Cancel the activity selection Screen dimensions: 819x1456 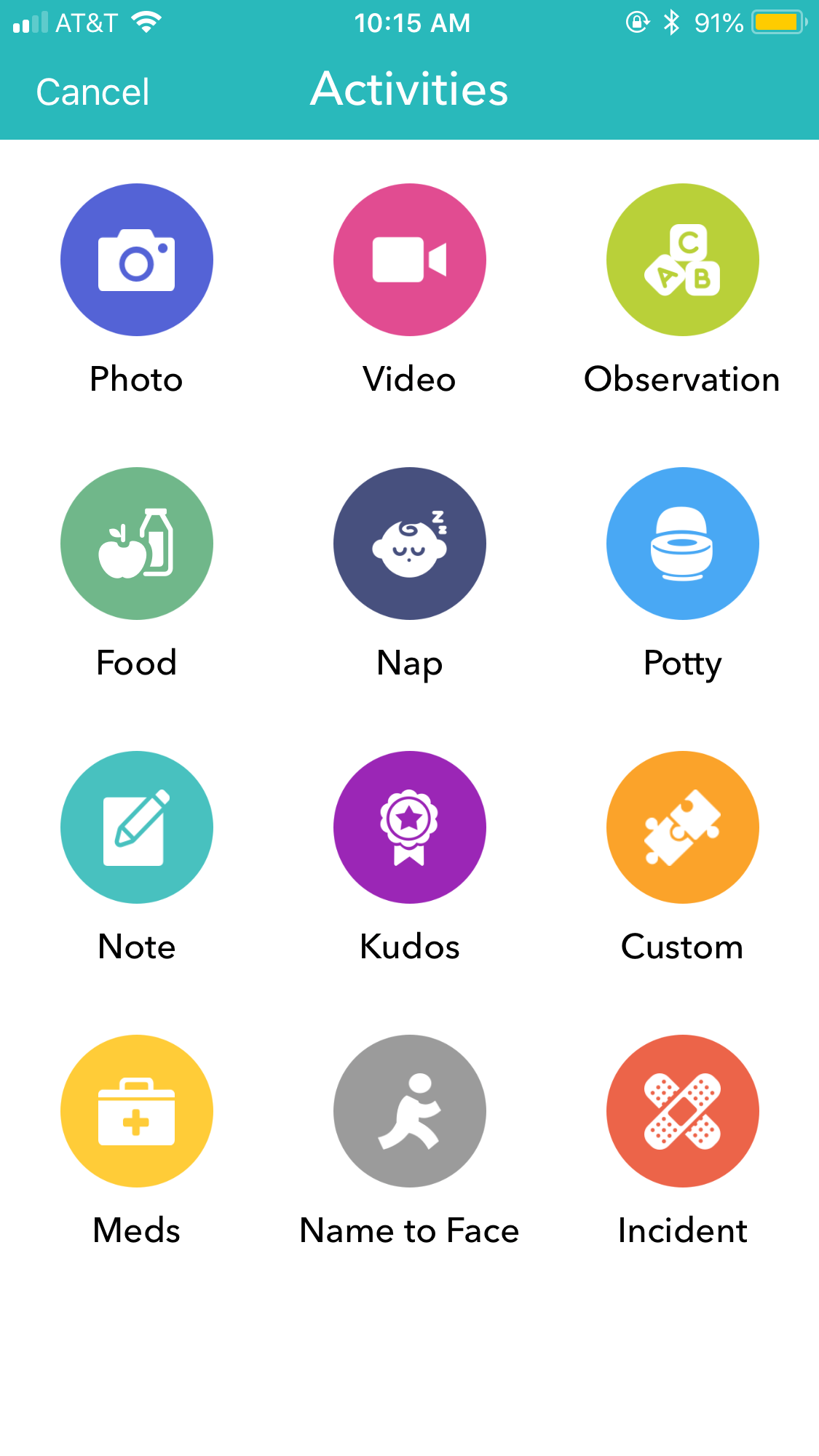pyautogui.click(x=92, y=92)
